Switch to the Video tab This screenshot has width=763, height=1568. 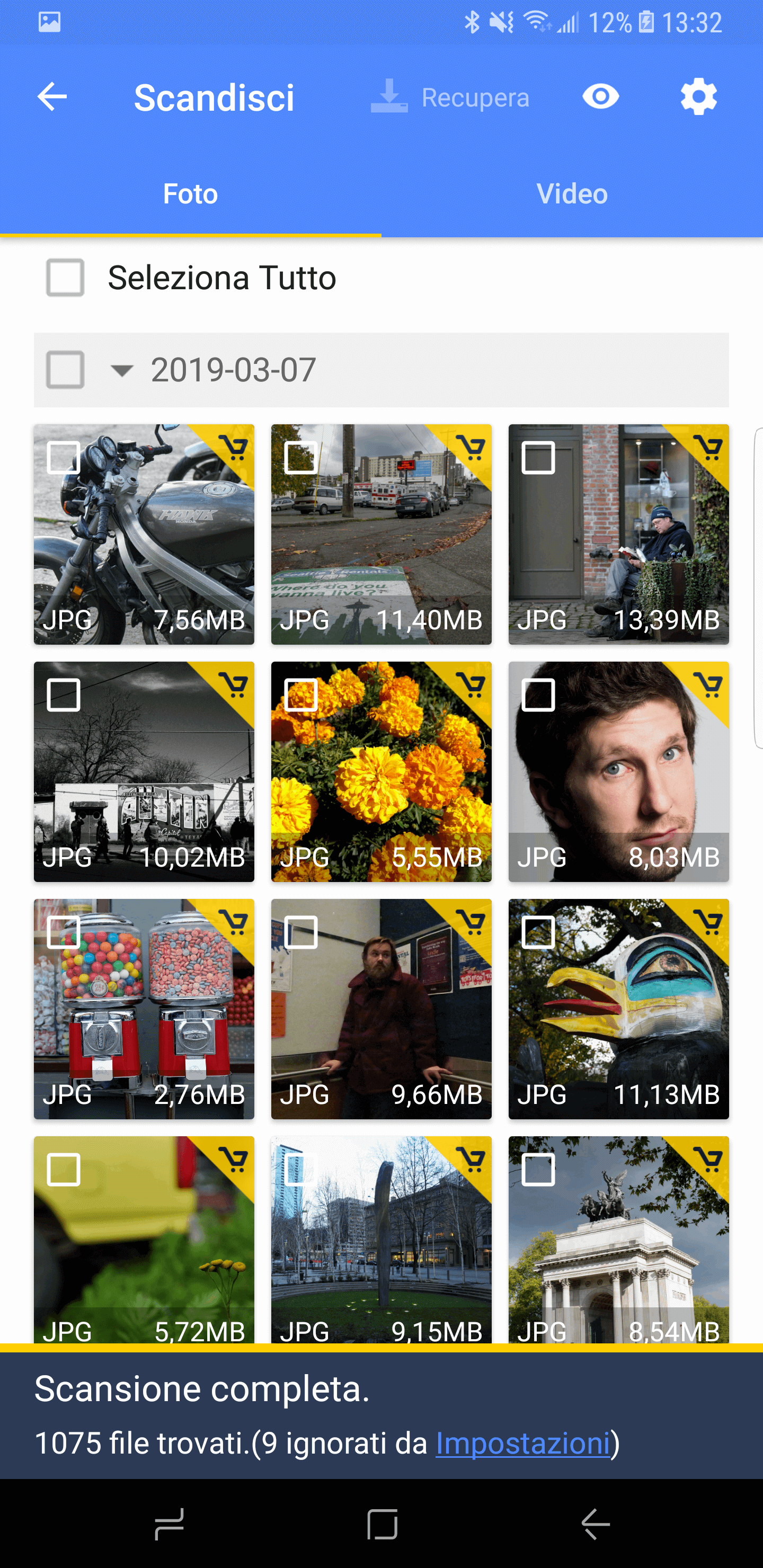[572, 194]
